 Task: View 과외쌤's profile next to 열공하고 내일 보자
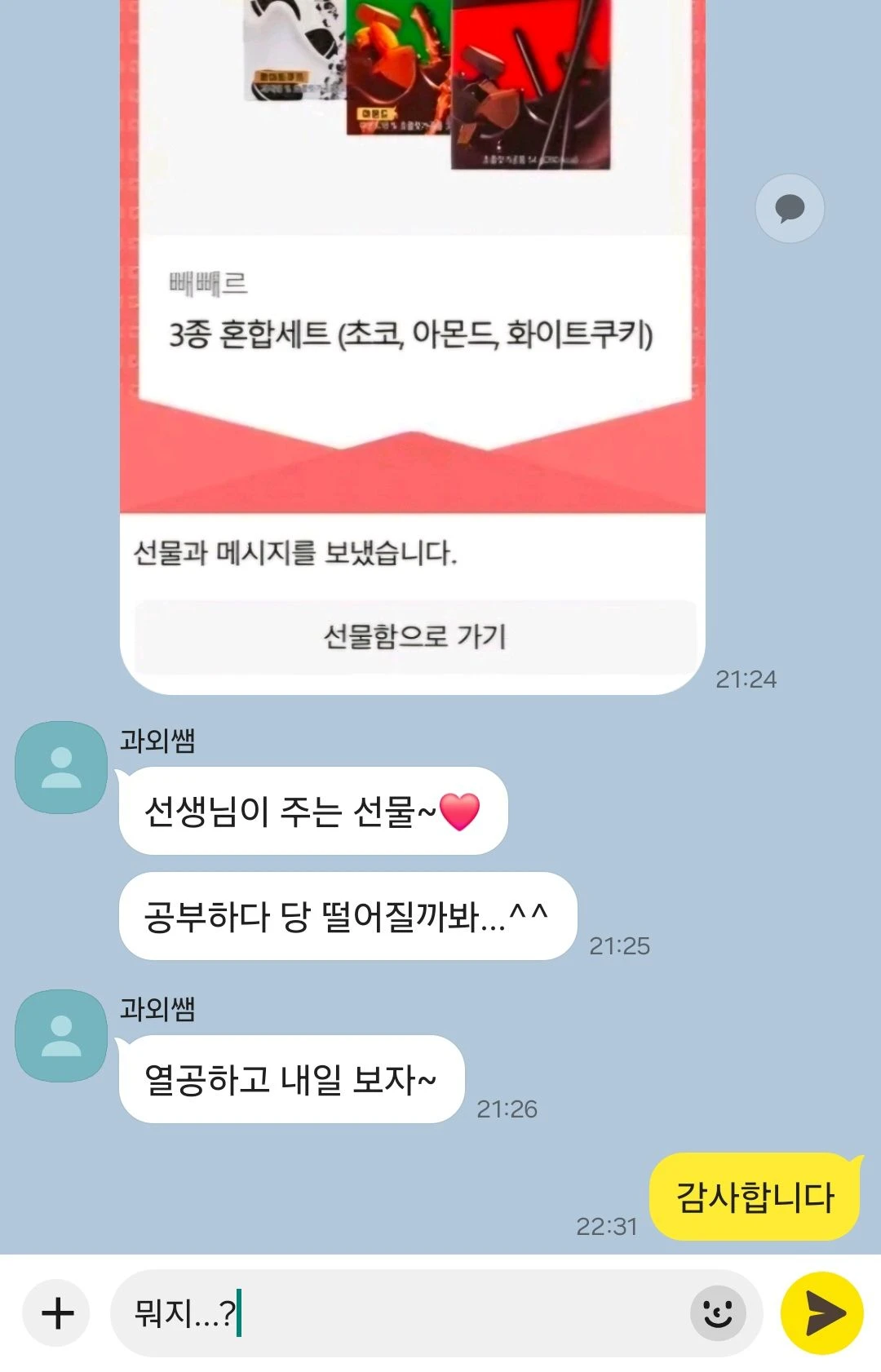61,1036
